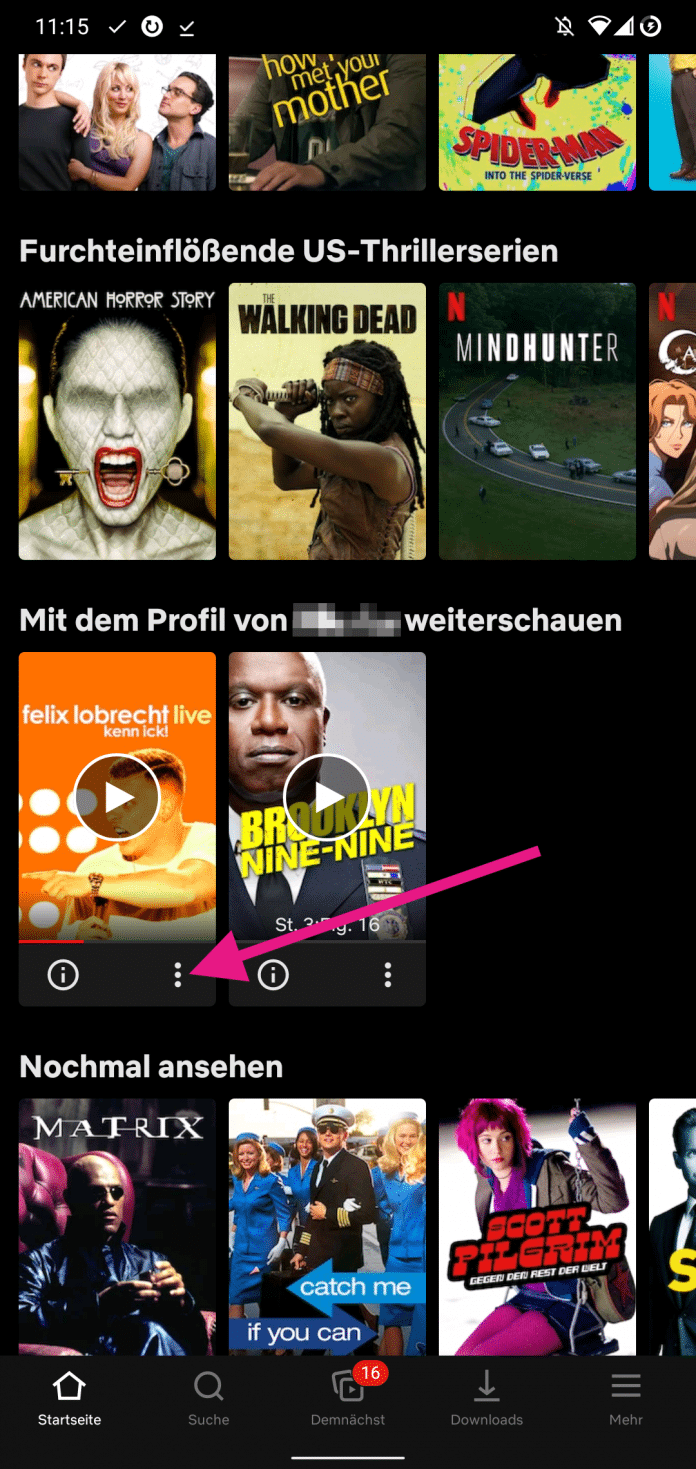Open American Horror Story
This screenshot has width=696, height=1469.
pyautogui.click(x=117, y=421)
